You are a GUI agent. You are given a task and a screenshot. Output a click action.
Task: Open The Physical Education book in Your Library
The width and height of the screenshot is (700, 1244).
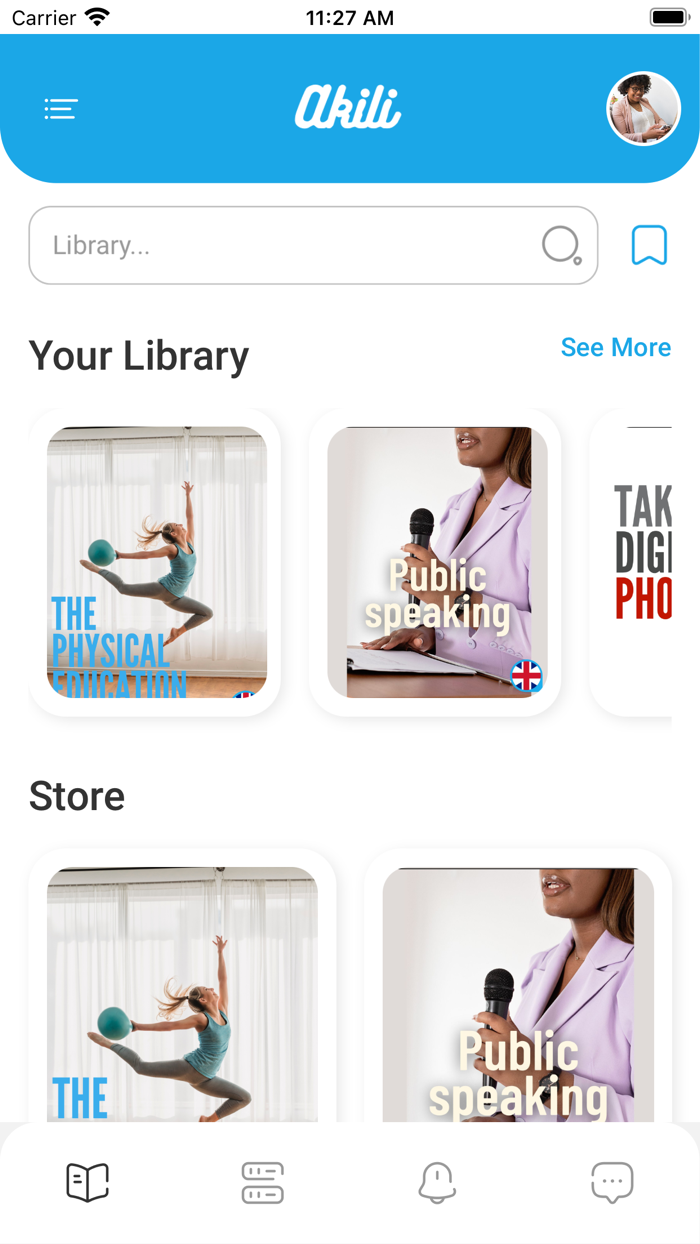point(157,562)
